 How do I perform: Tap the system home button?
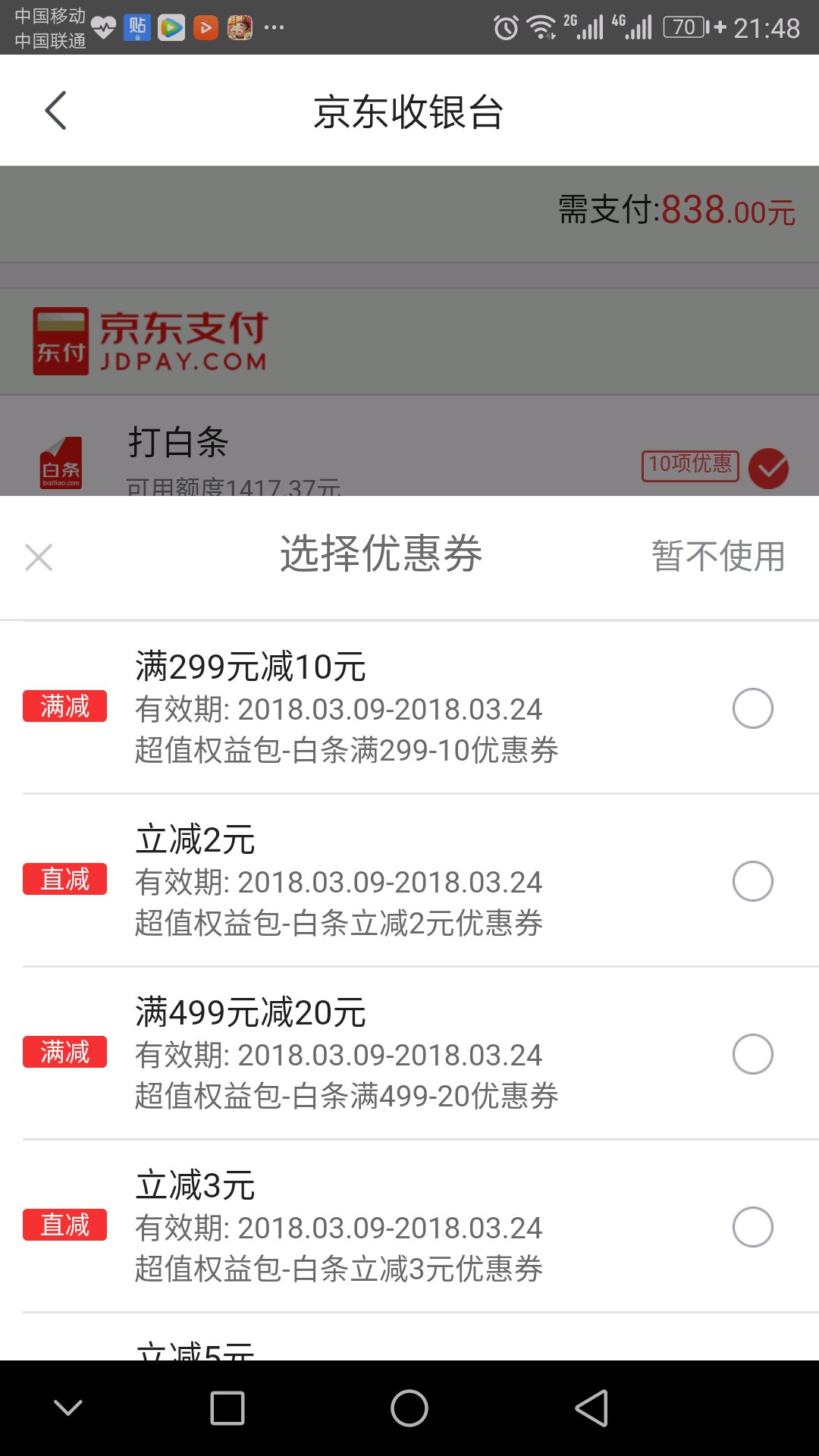[x=409, y=1408]
